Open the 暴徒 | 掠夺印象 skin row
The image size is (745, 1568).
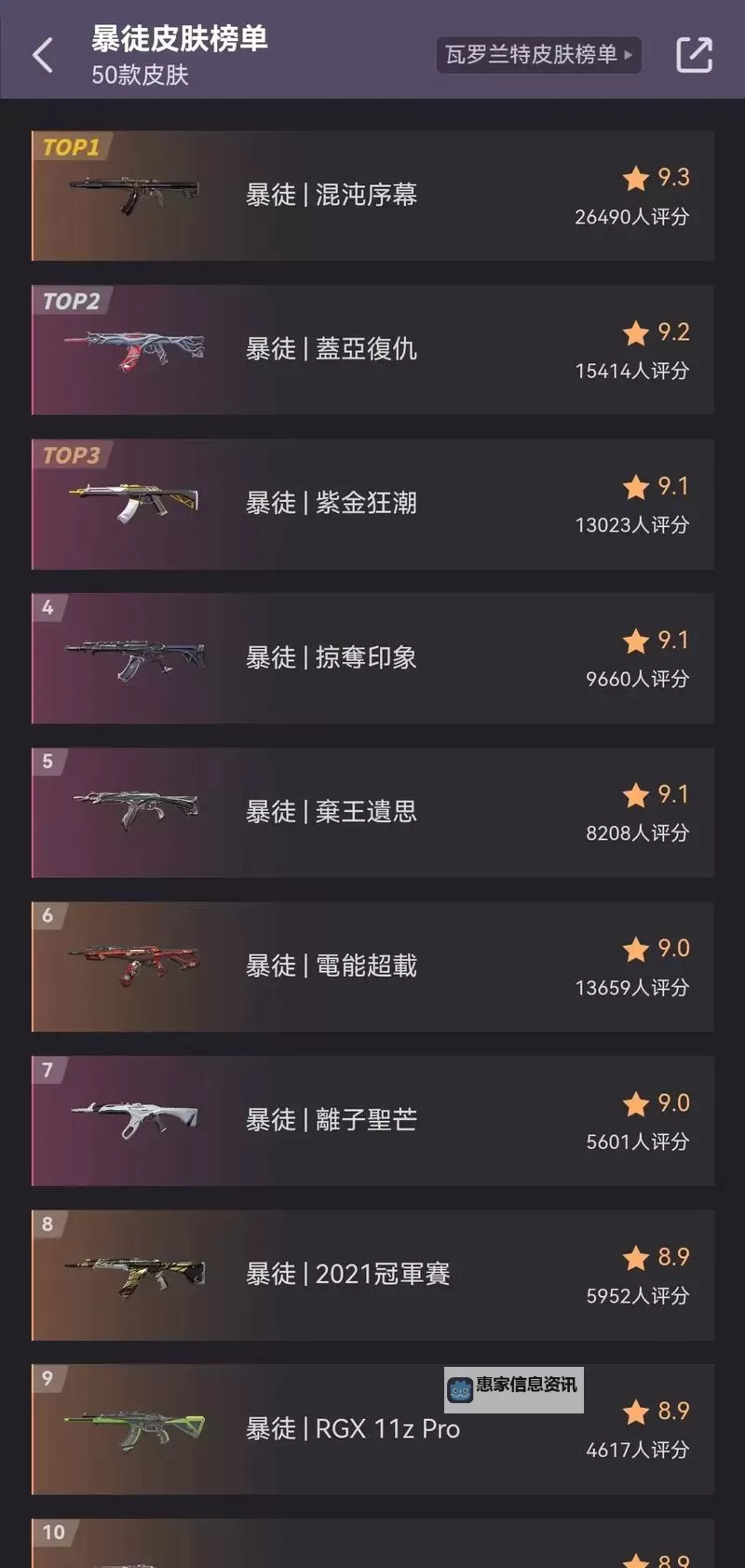click(x=372, y=658)
